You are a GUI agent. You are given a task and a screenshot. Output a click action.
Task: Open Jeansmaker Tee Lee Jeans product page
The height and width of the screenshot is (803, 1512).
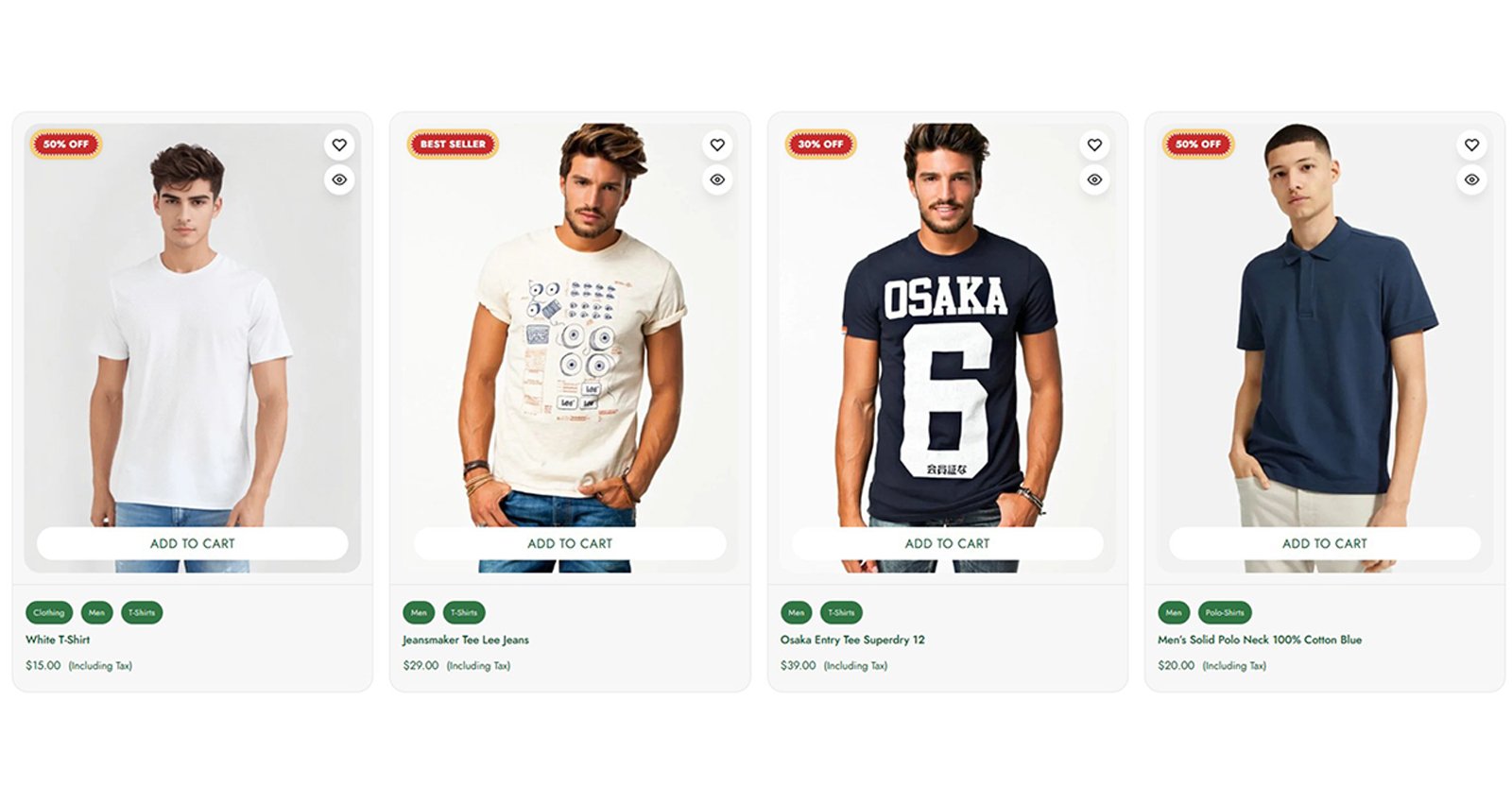pos(466,640)
